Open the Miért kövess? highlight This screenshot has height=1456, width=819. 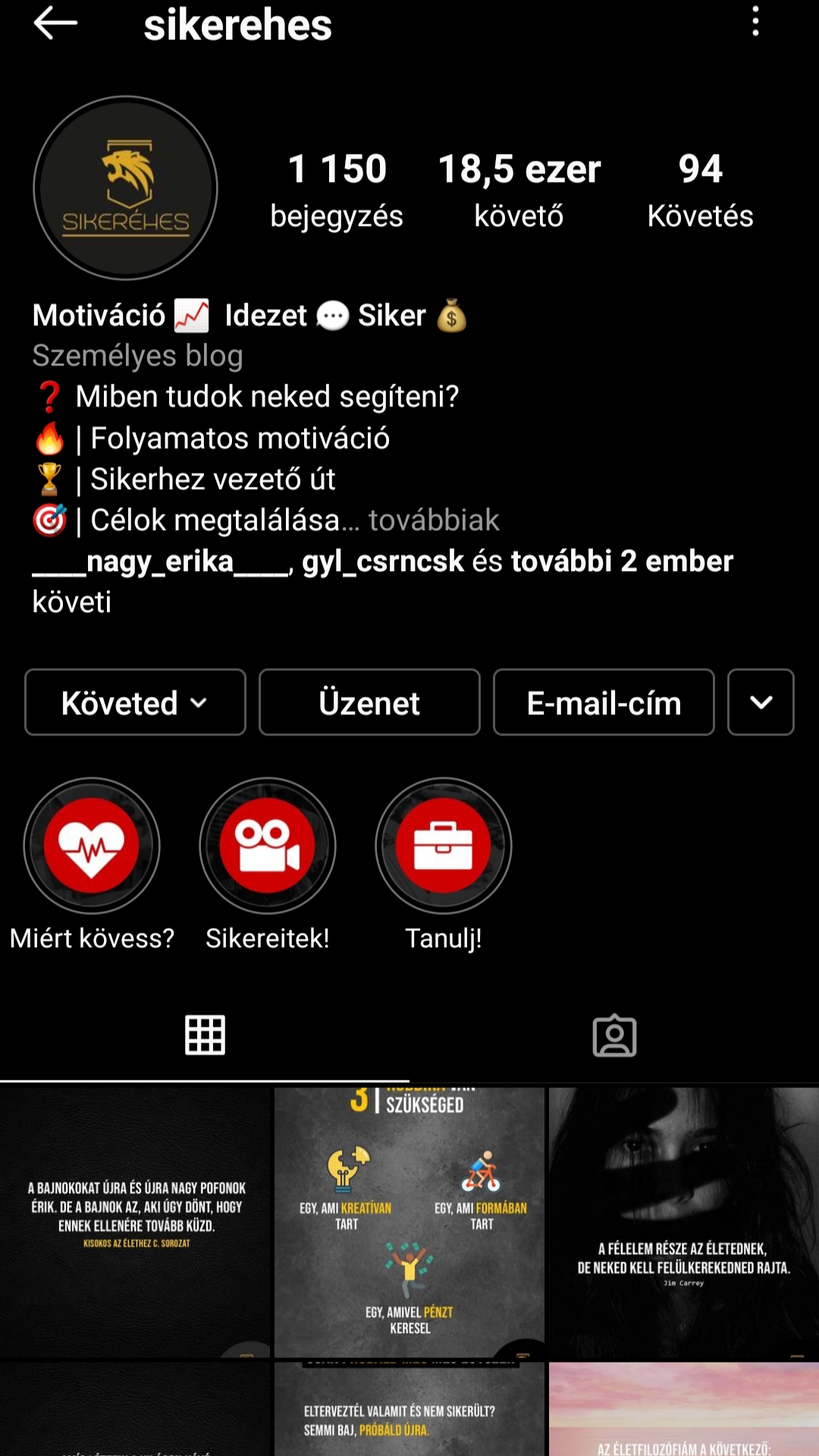pos(92,846)
